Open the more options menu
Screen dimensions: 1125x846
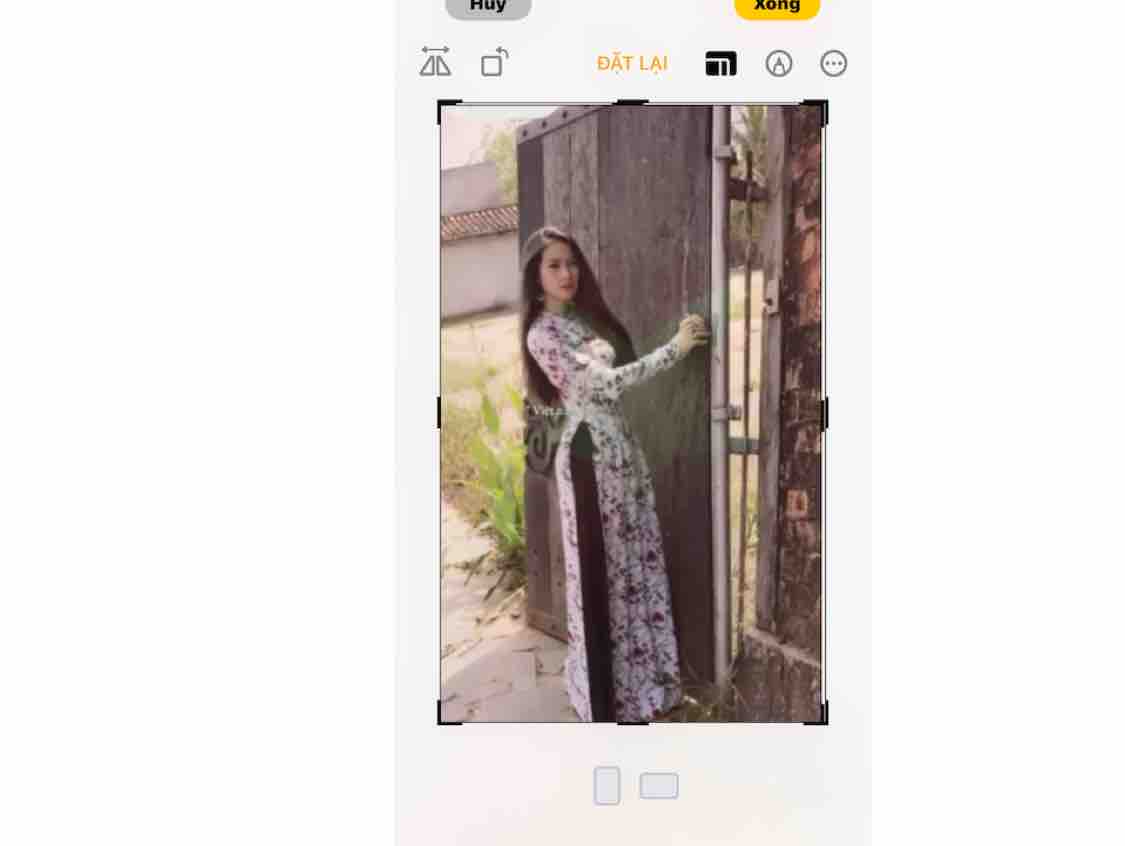(833, 64)
